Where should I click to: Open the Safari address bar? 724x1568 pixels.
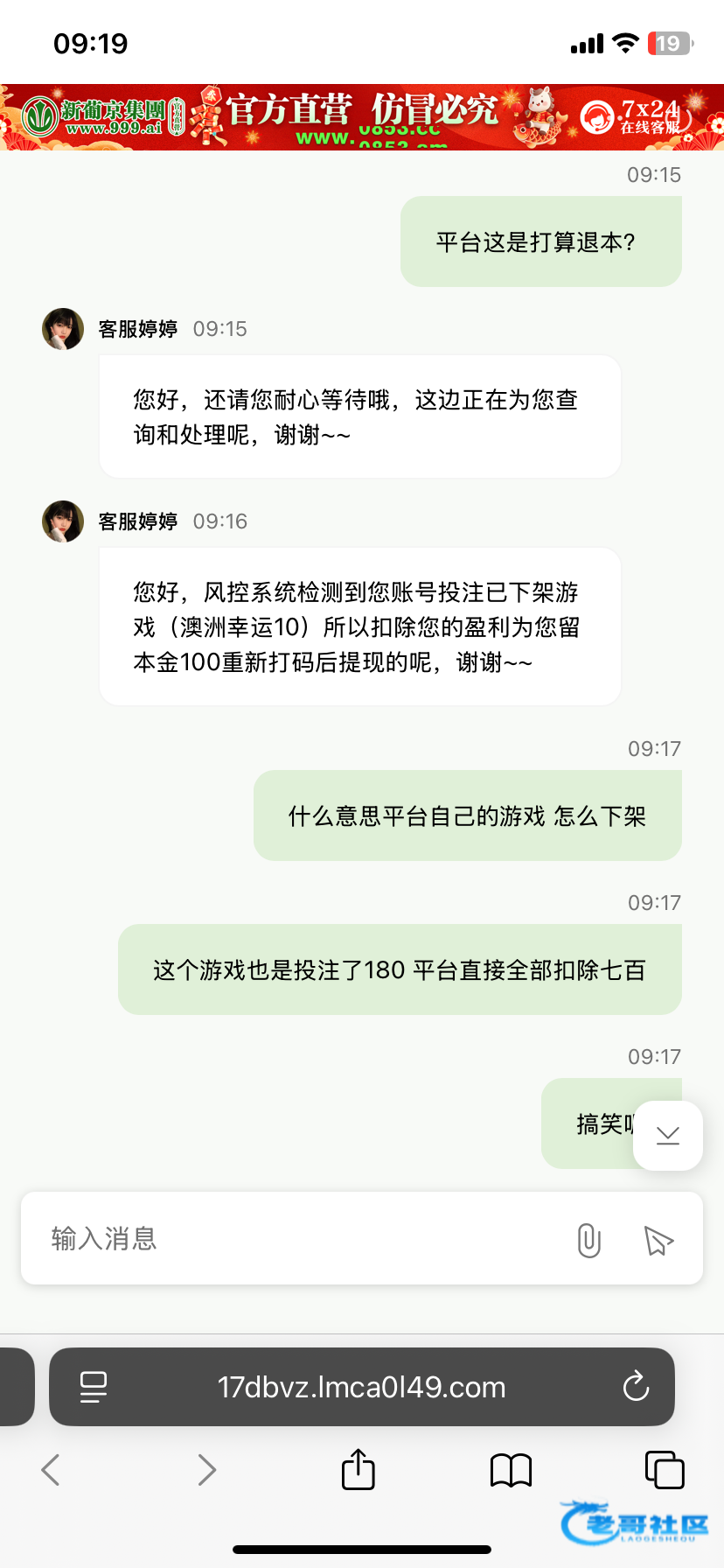[361, 1388]
